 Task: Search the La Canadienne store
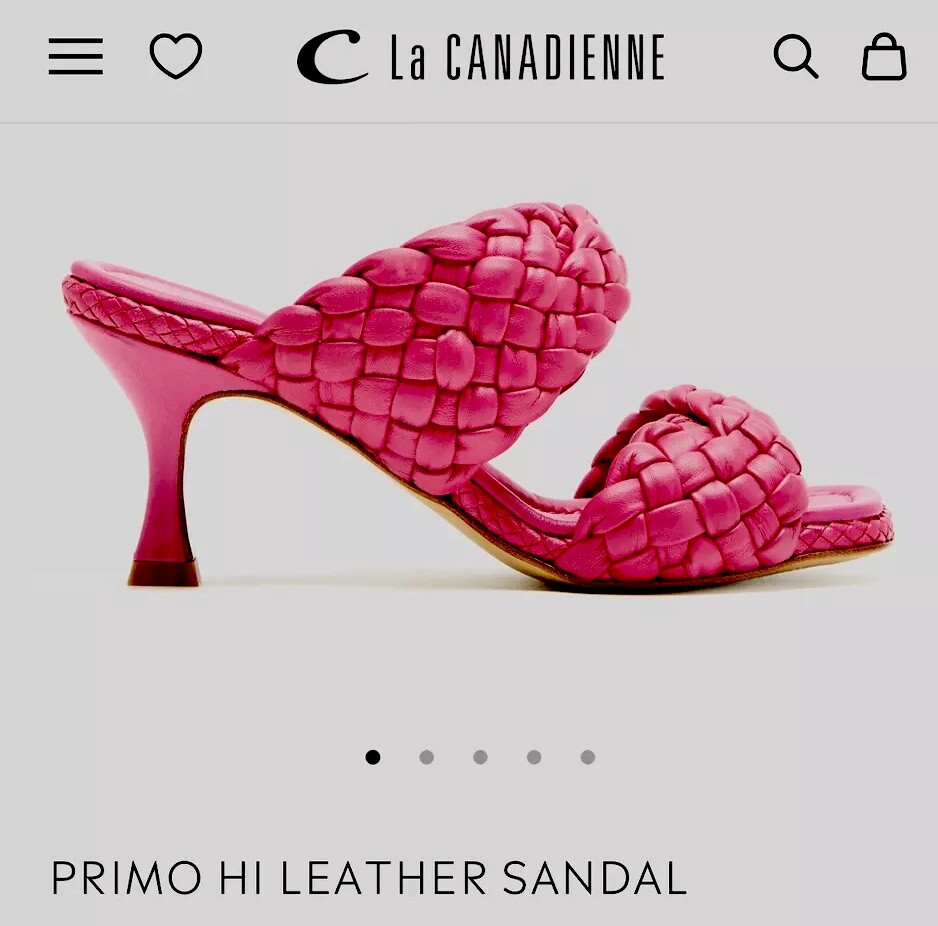click(x=796, y=57)
